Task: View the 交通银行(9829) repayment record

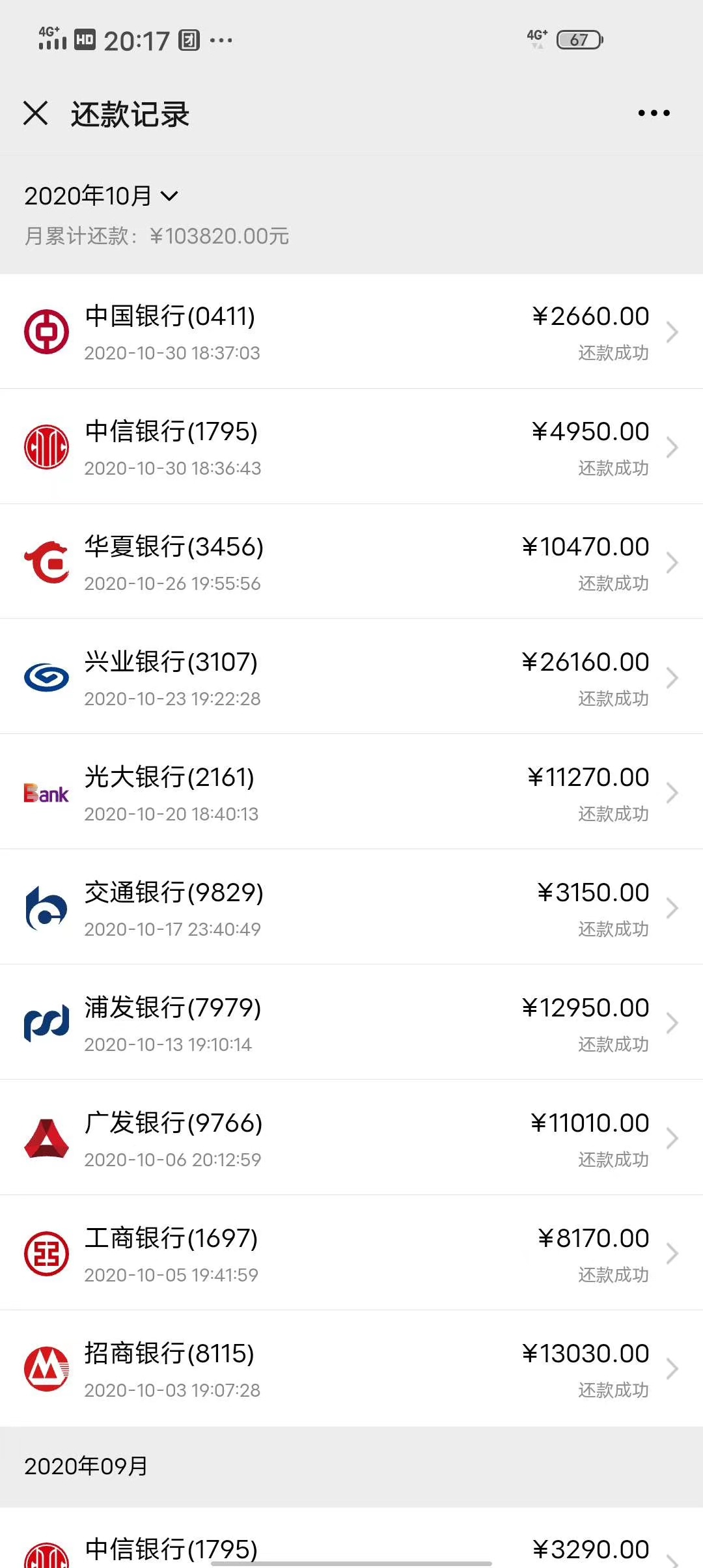Action: pos(351,908)
